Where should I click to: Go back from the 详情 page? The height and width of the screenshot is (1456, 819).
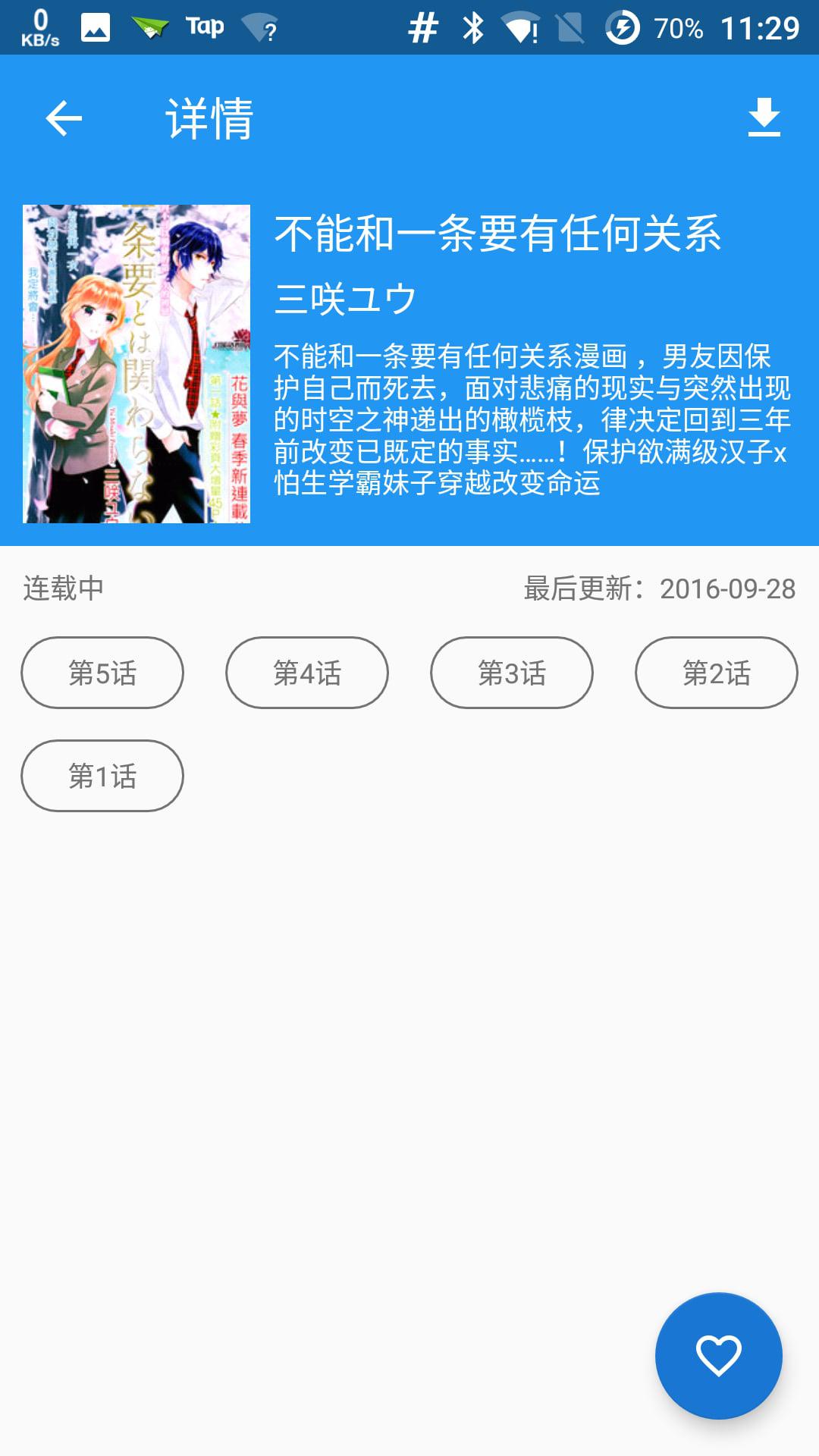click(64, 118)
